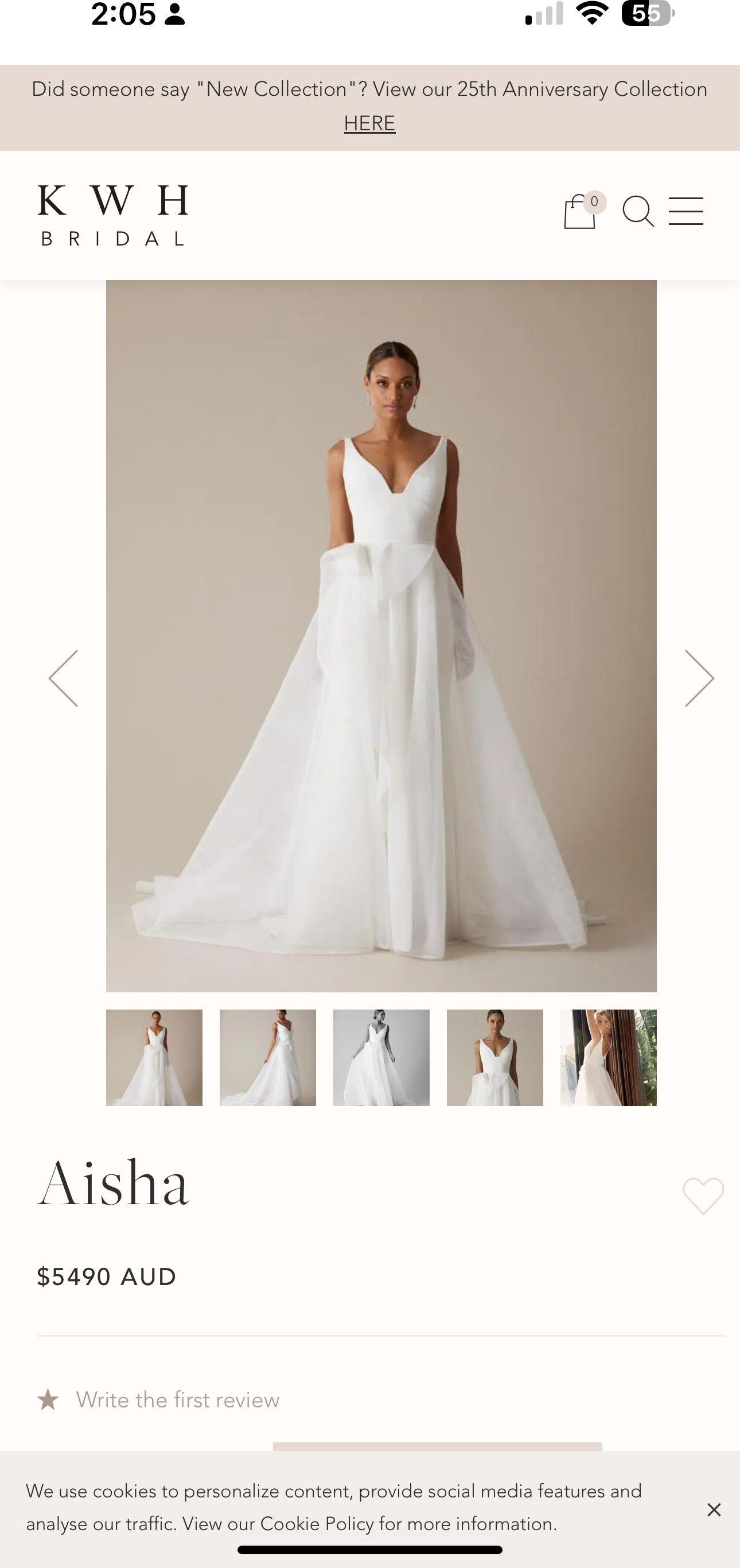
Task: Select the grey-background third thumbnail
Action: [381, 1057]
